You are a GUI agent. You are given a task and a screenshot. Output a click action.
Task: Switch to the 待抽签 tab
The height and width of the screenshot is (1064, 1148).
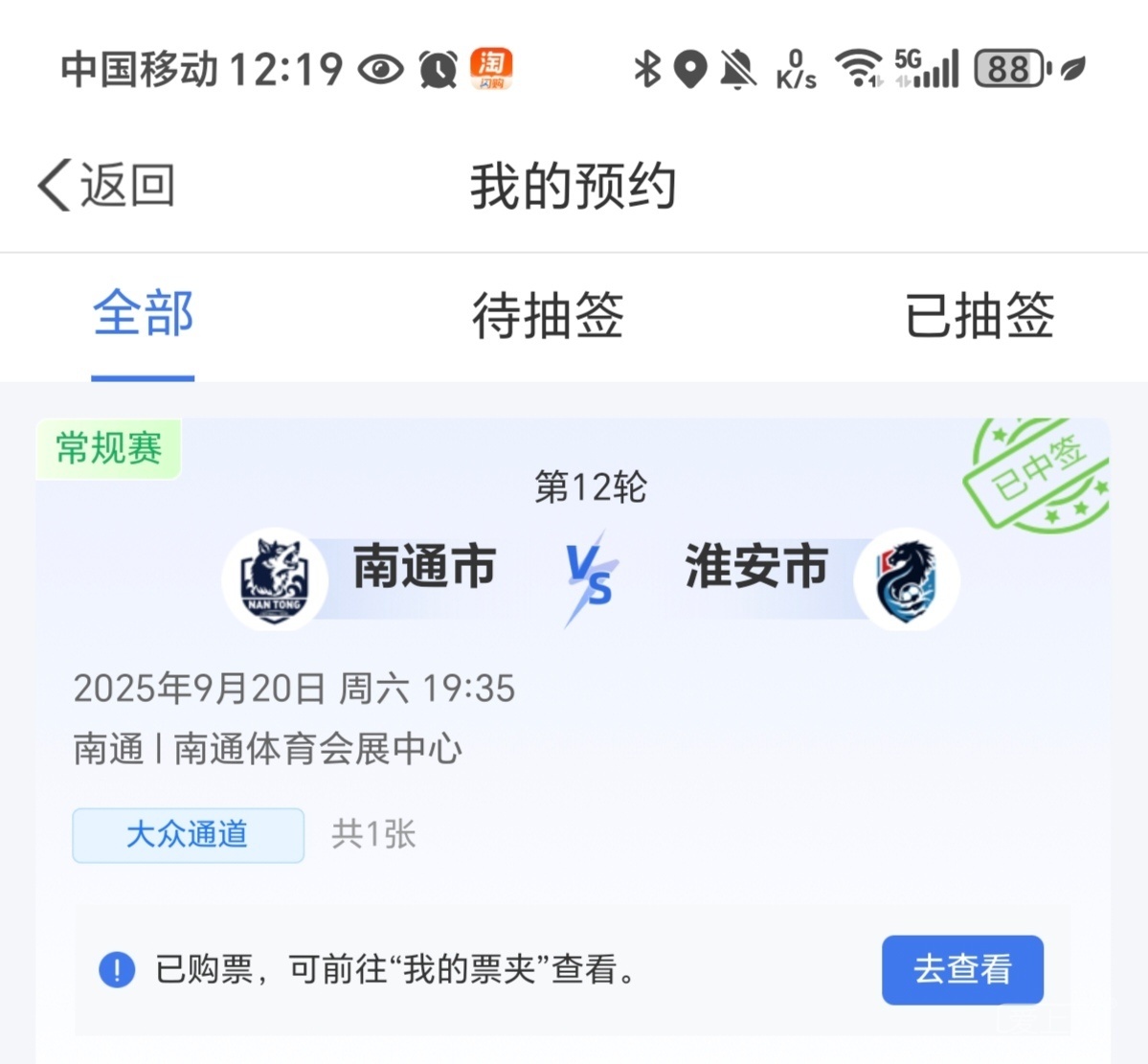click(548, 316)
